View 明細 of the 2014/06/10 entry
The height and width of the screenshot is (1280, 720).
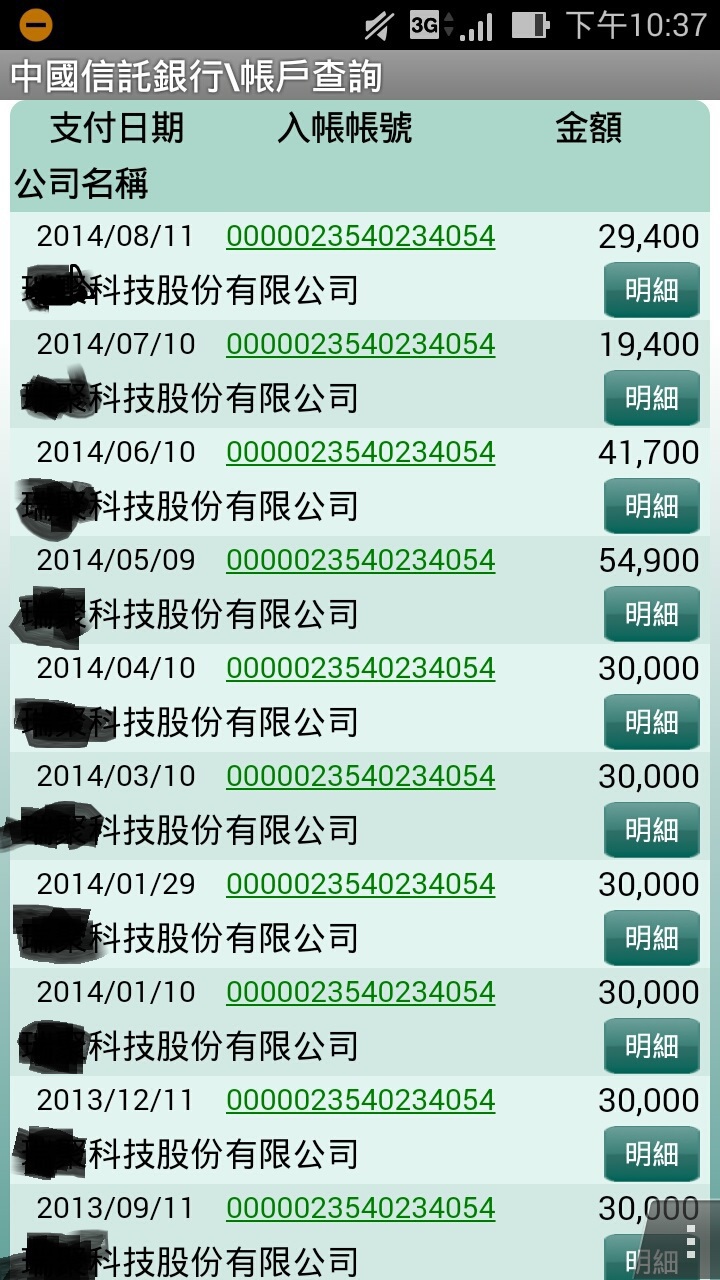click(x=652, y=506)
